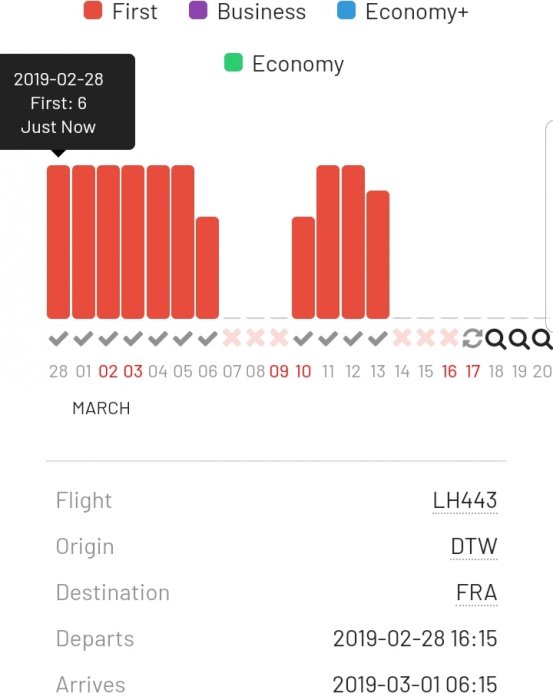Search availability for date 19
This screenshot has height=700, width=553.
click(x=519, y=339)
